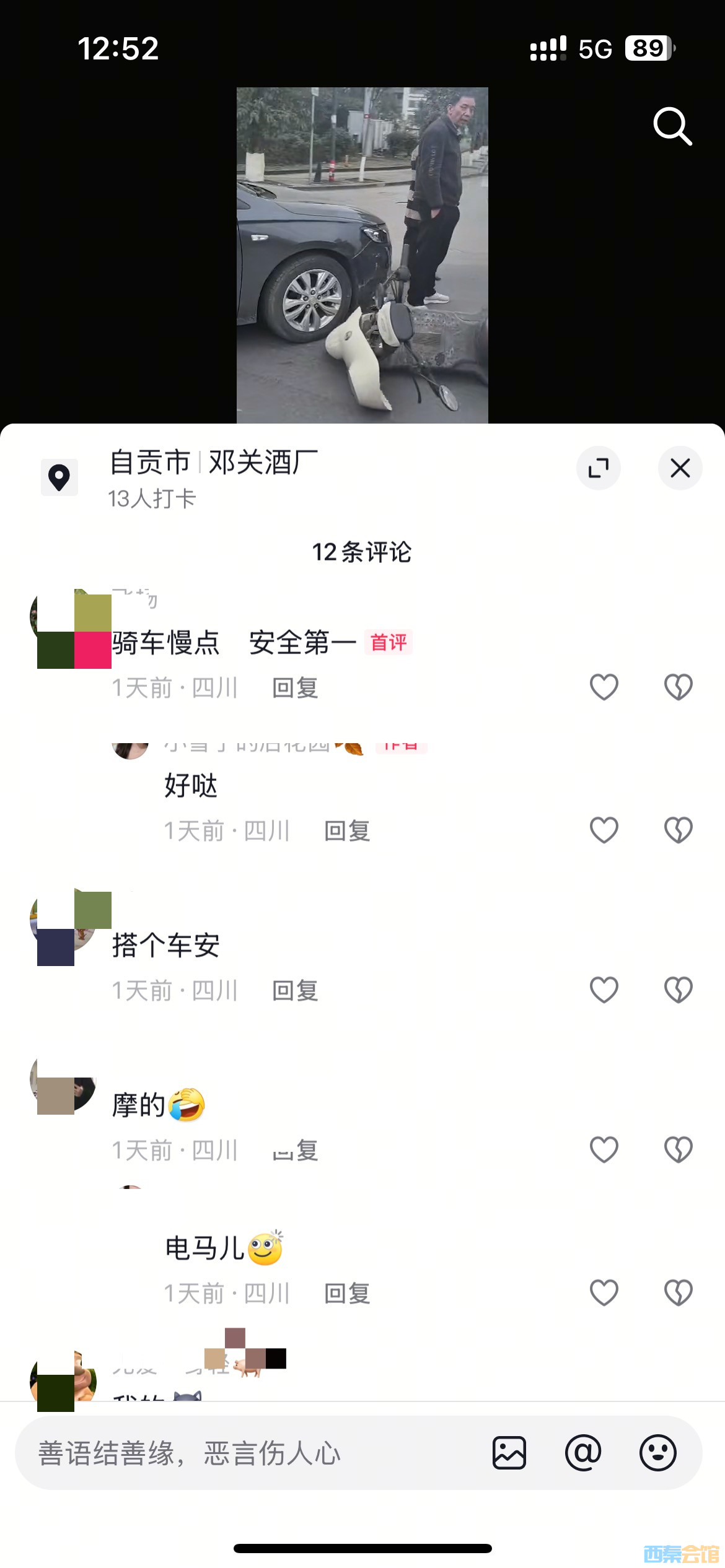Dislike the 摩的 comment
This screenshot has height=1568, width=725.
[x=678, y=1149]
